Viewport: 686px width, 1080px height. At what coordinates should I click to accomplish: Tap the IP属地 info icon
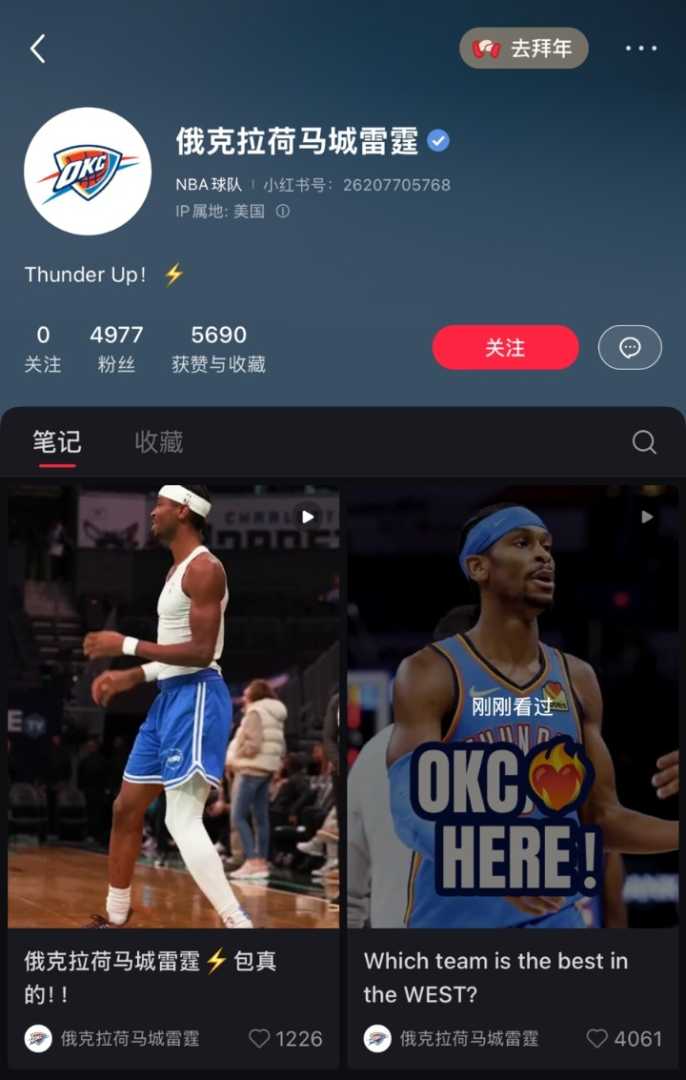click(283, 211)
